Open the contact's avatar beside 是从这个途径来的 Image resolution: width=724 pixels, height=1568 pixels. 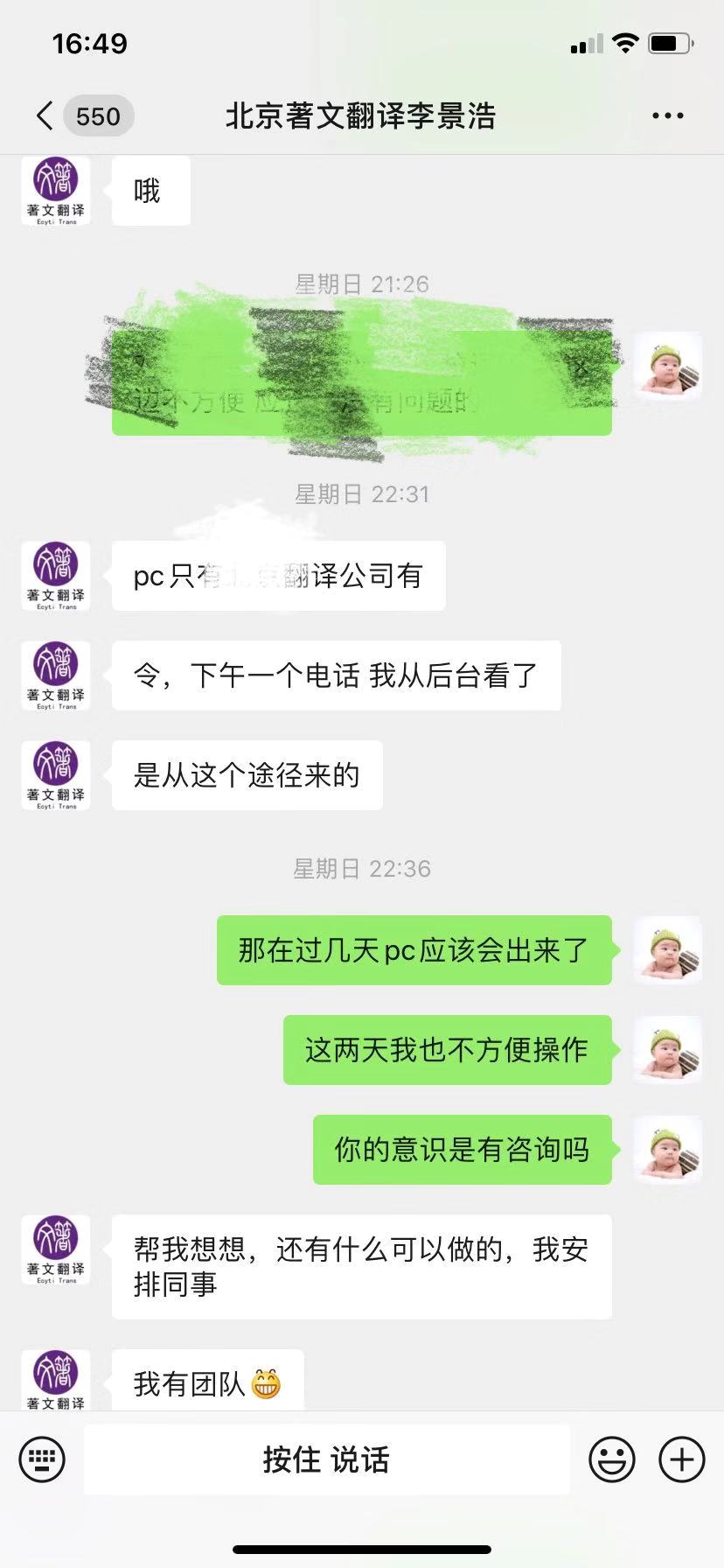click(56, 774)
